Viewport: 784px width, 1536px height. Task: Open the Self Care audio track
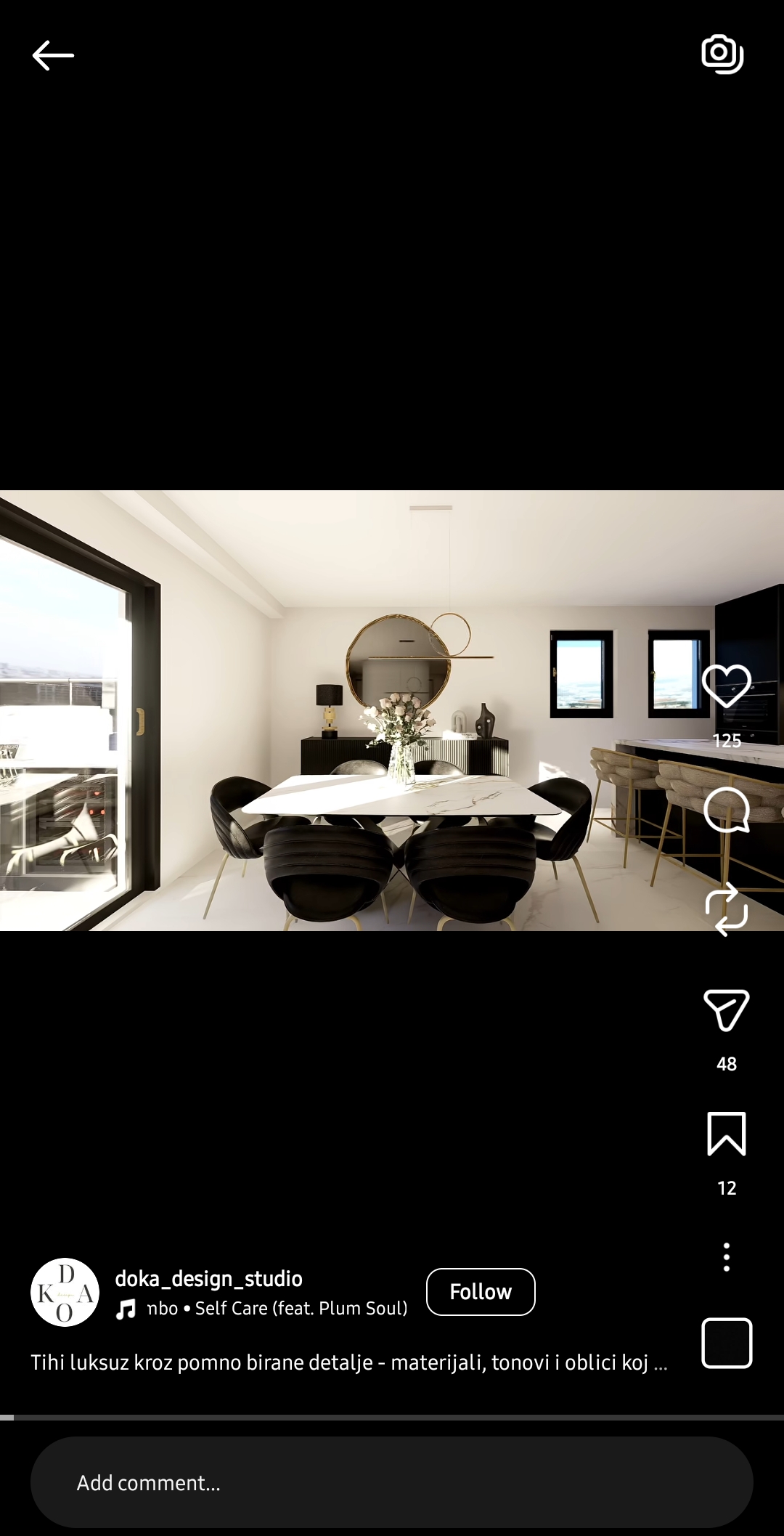coord(276,1309)
